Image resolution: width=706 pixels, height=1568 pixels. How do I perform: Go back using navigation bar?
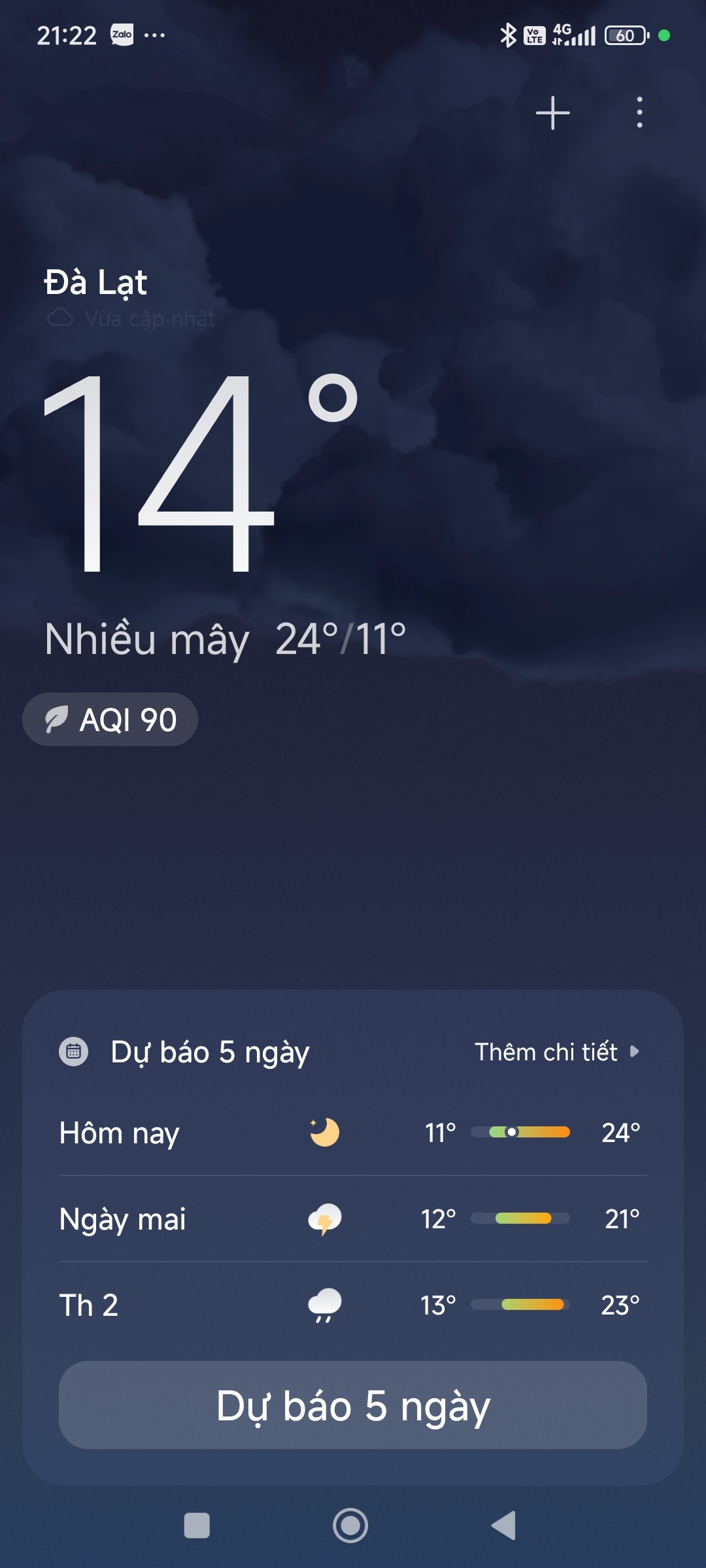coord(504,1526)
